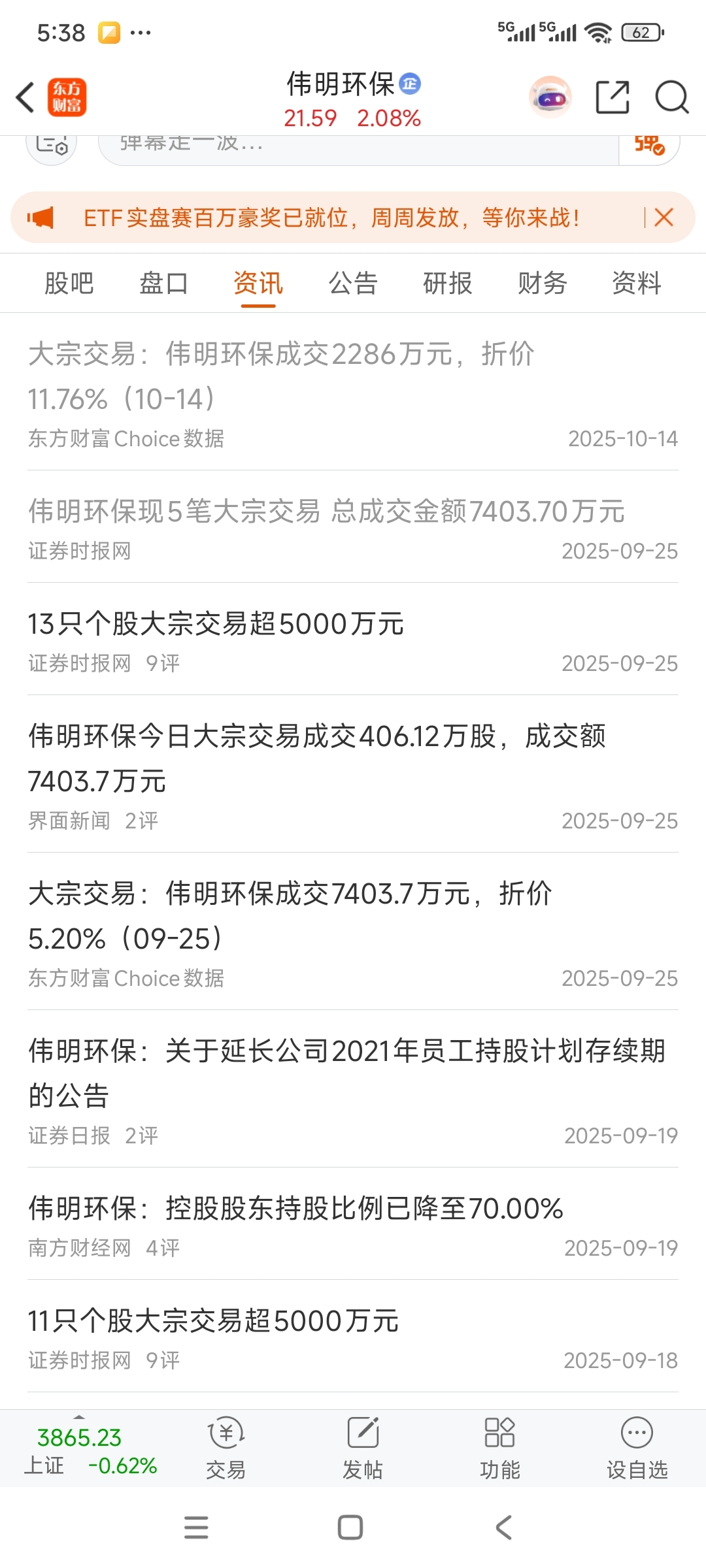Open news about 2286万元 block trade
The height and width of the screenshot is (1568, 706).
281,376
